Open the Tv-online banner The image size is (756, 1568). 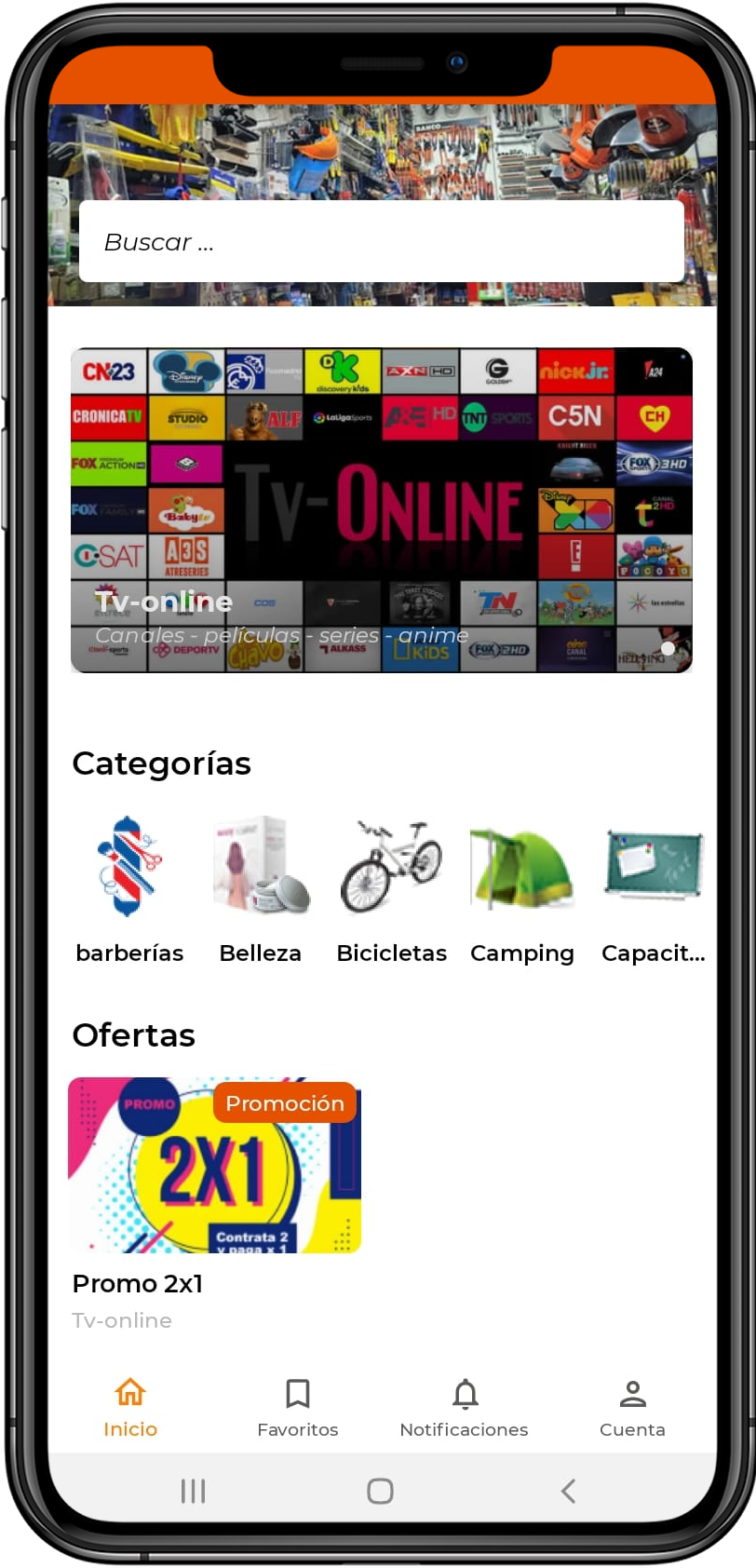click(382, 510)
